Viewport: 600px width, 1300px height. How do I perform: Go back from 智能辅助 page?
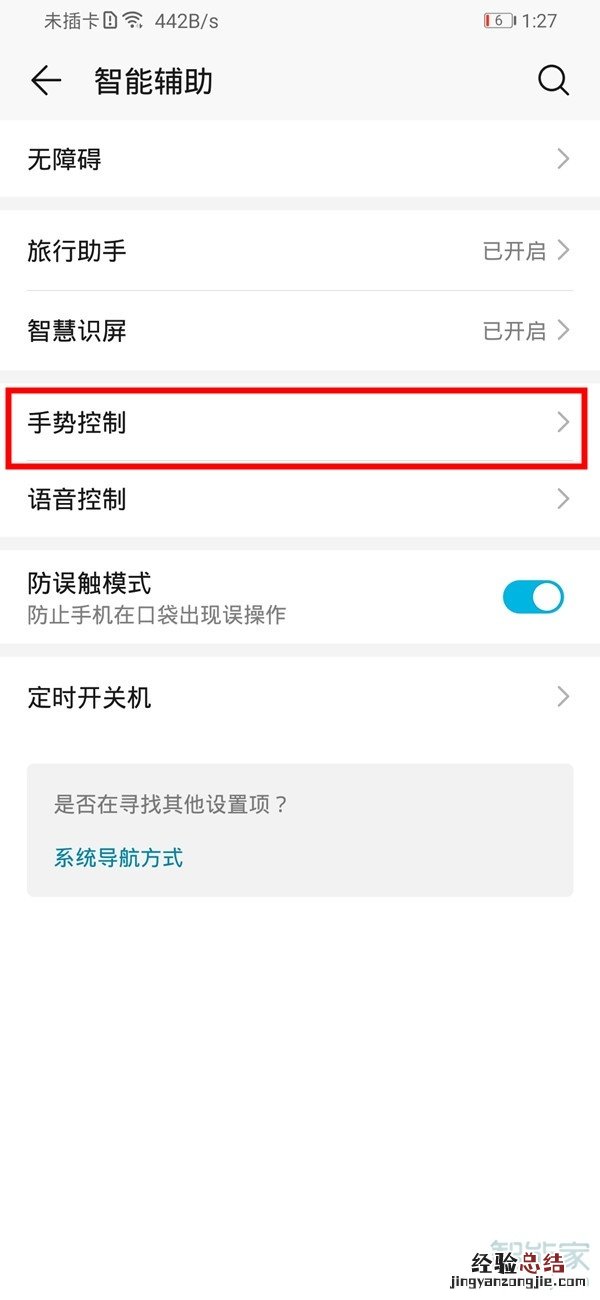click(46, 81)
